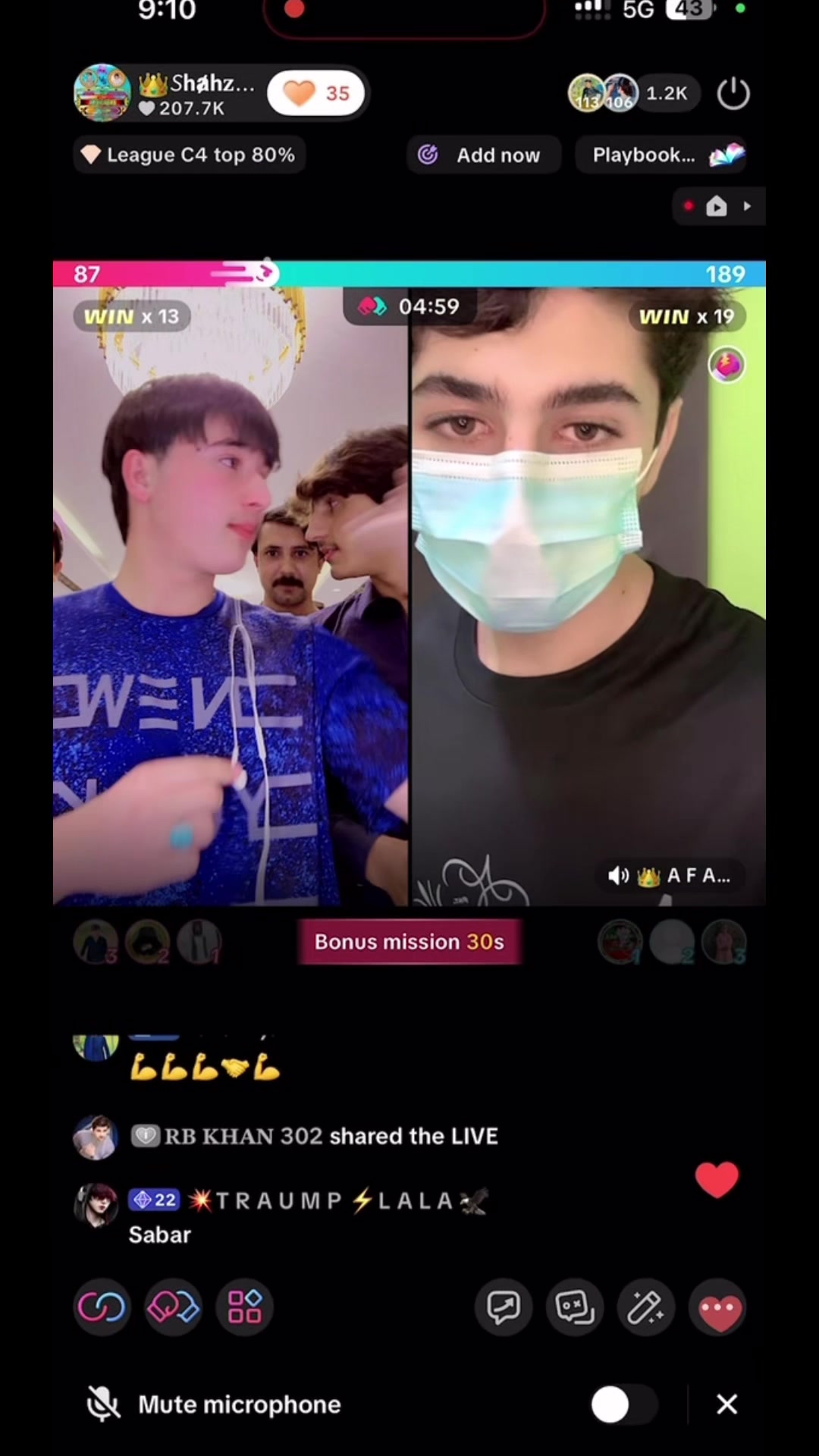The width and height of the screenshot is (819, 1456).
Task: Open the Bonus mission banner
Action: click(x=409, y=942)
